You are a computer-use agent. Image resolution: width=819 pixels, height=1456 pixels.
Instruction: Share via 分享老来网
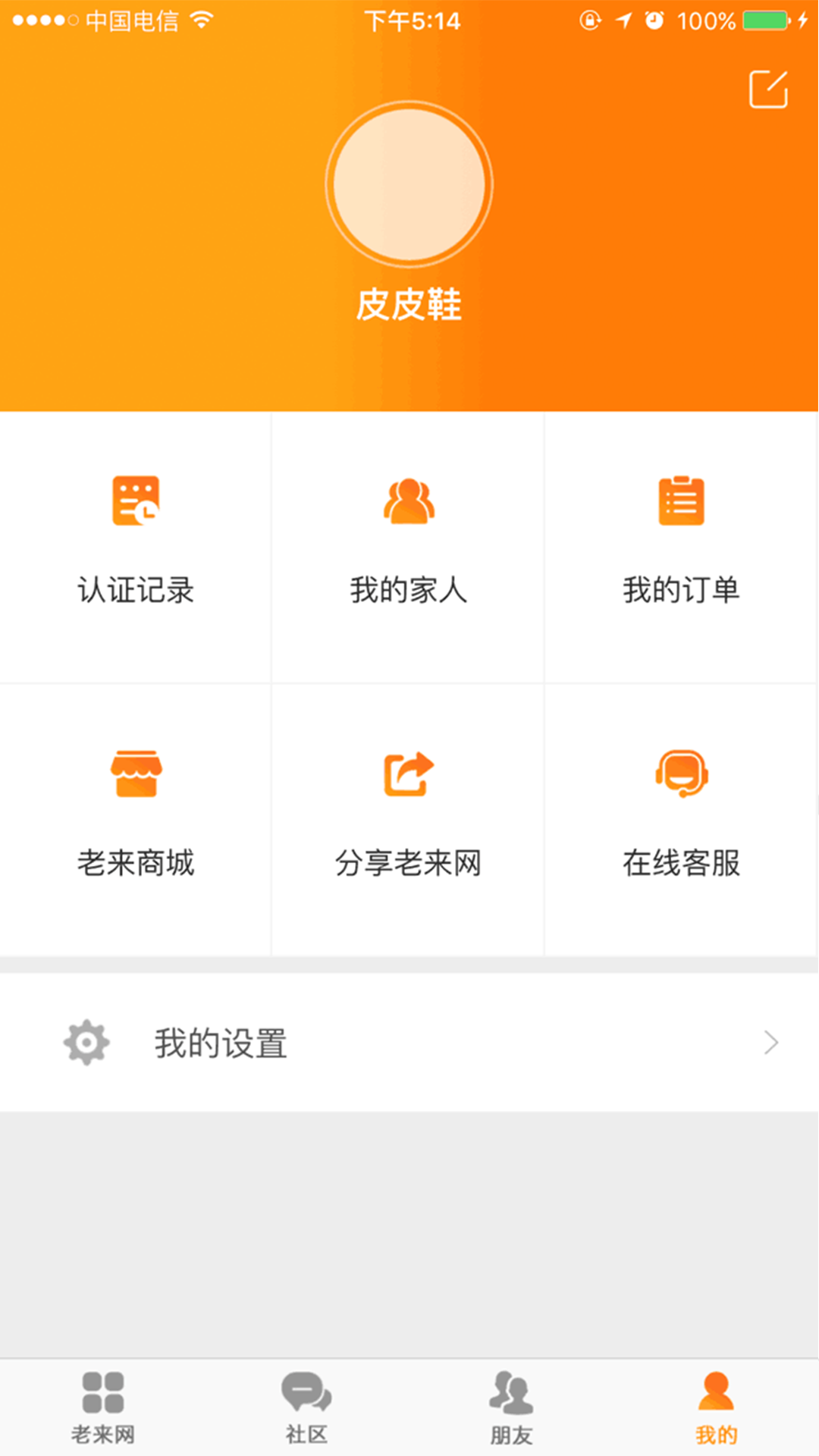pyautogui.click(x=409, y=819)
